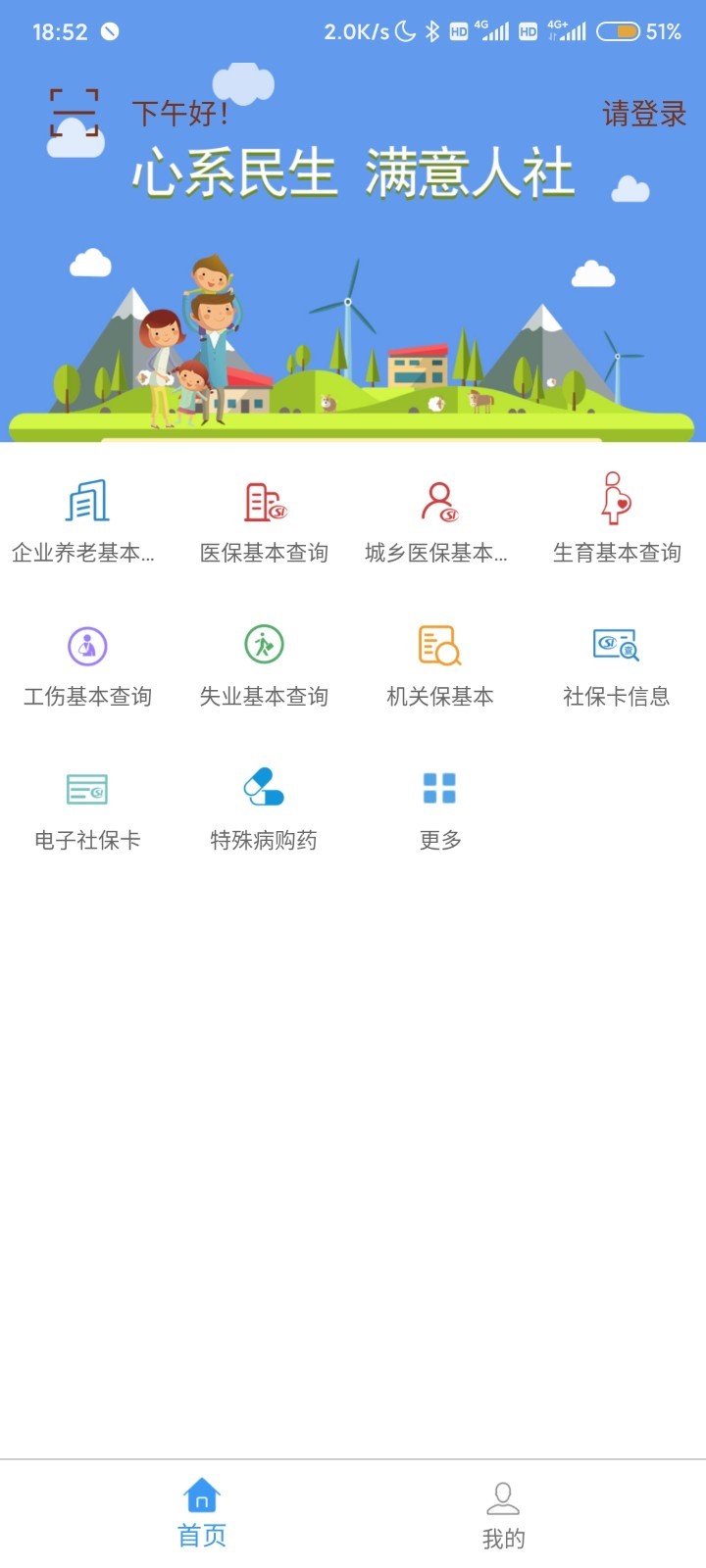The image size is (706, 1568).
Task: Tap 请登录 to log in
Action: point(644,115)
